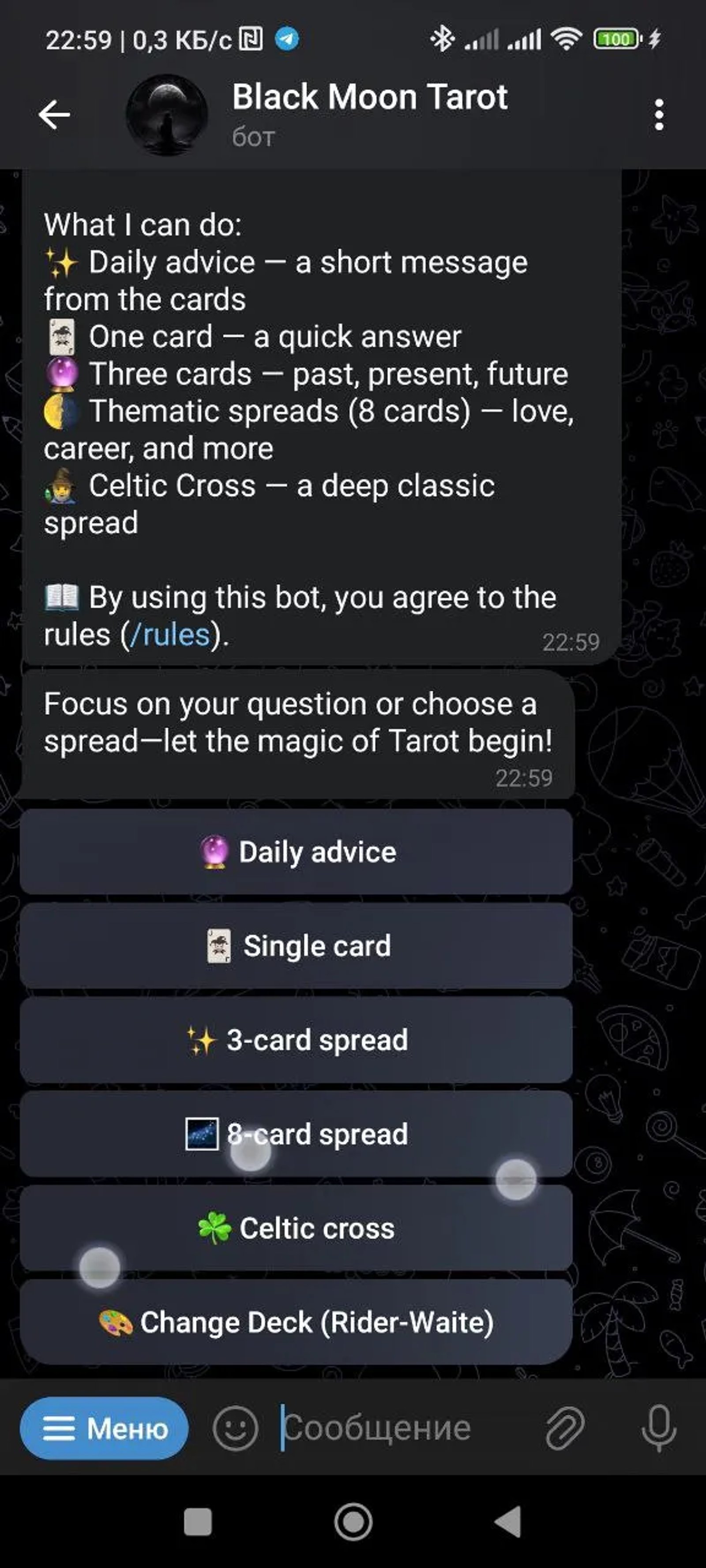Go back from the chat
Screen dimensions: 706x1568
pos(54,115)
